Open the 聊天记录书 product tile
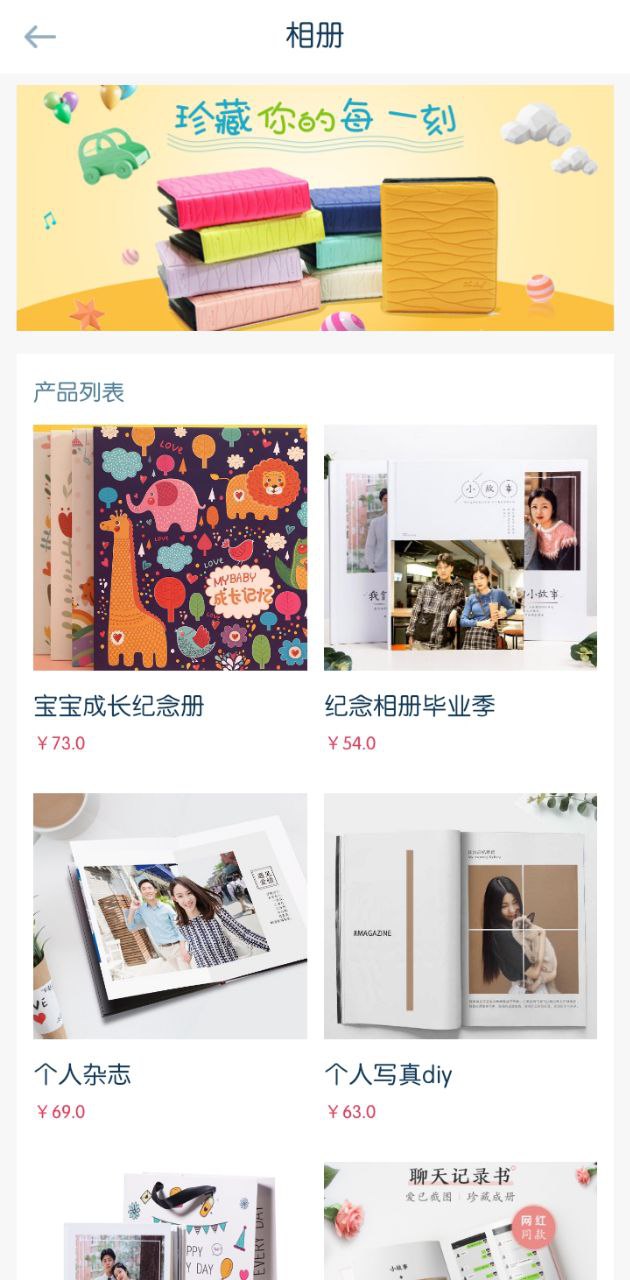The height and width of the screenshot is (1280, 630). pyautogui.click(x=460, y=1222)
